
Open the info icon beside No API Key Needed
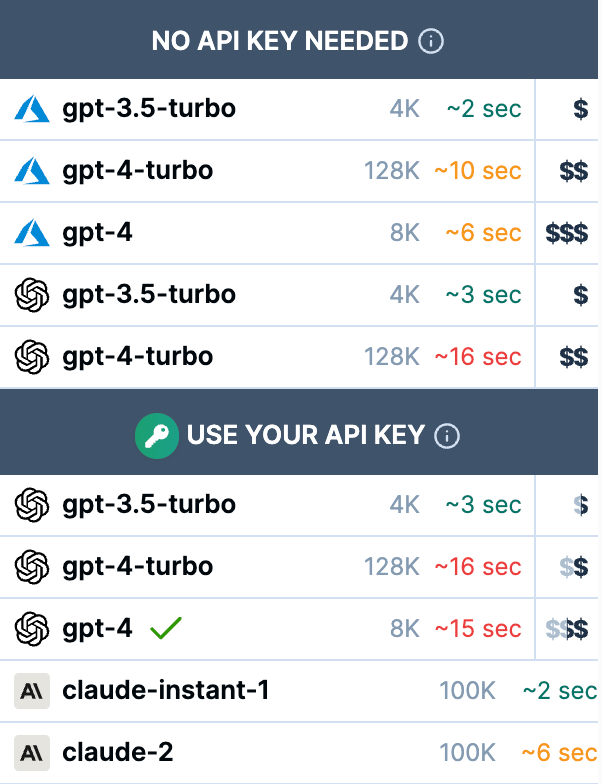(x=431, y=42)
